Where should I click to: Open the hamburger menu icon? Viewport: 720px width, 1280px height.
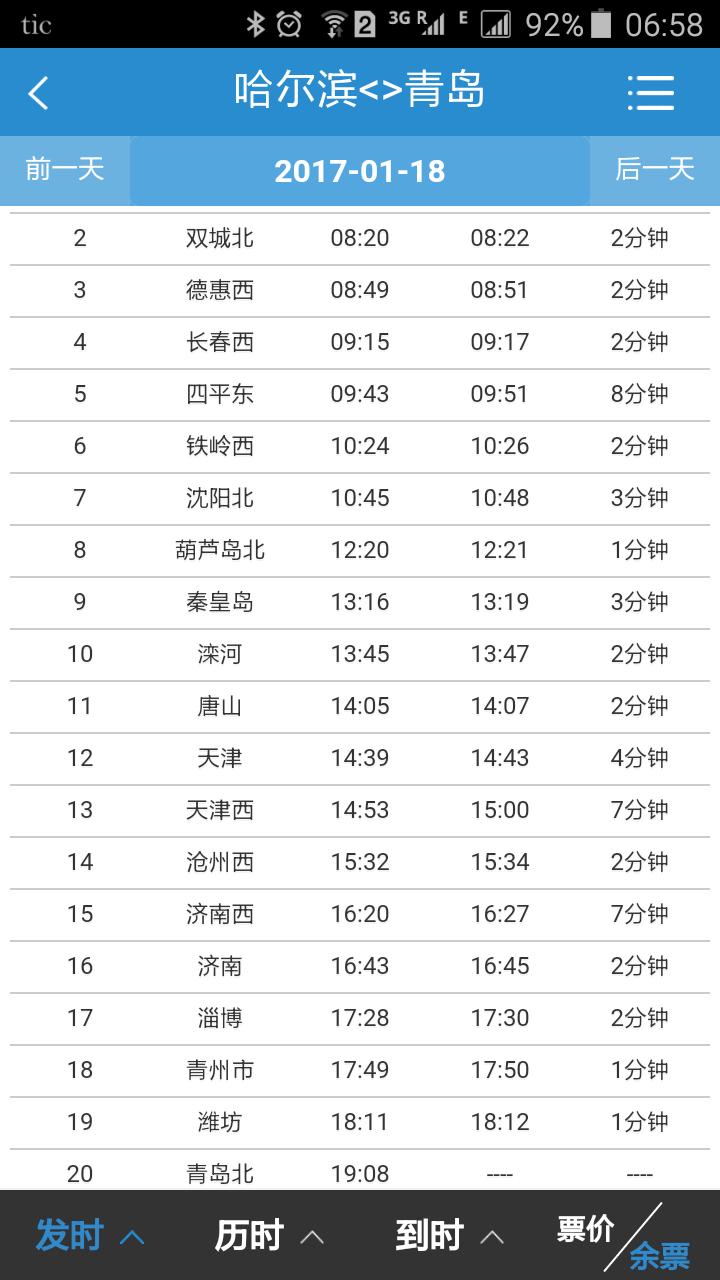click(651, 93)
